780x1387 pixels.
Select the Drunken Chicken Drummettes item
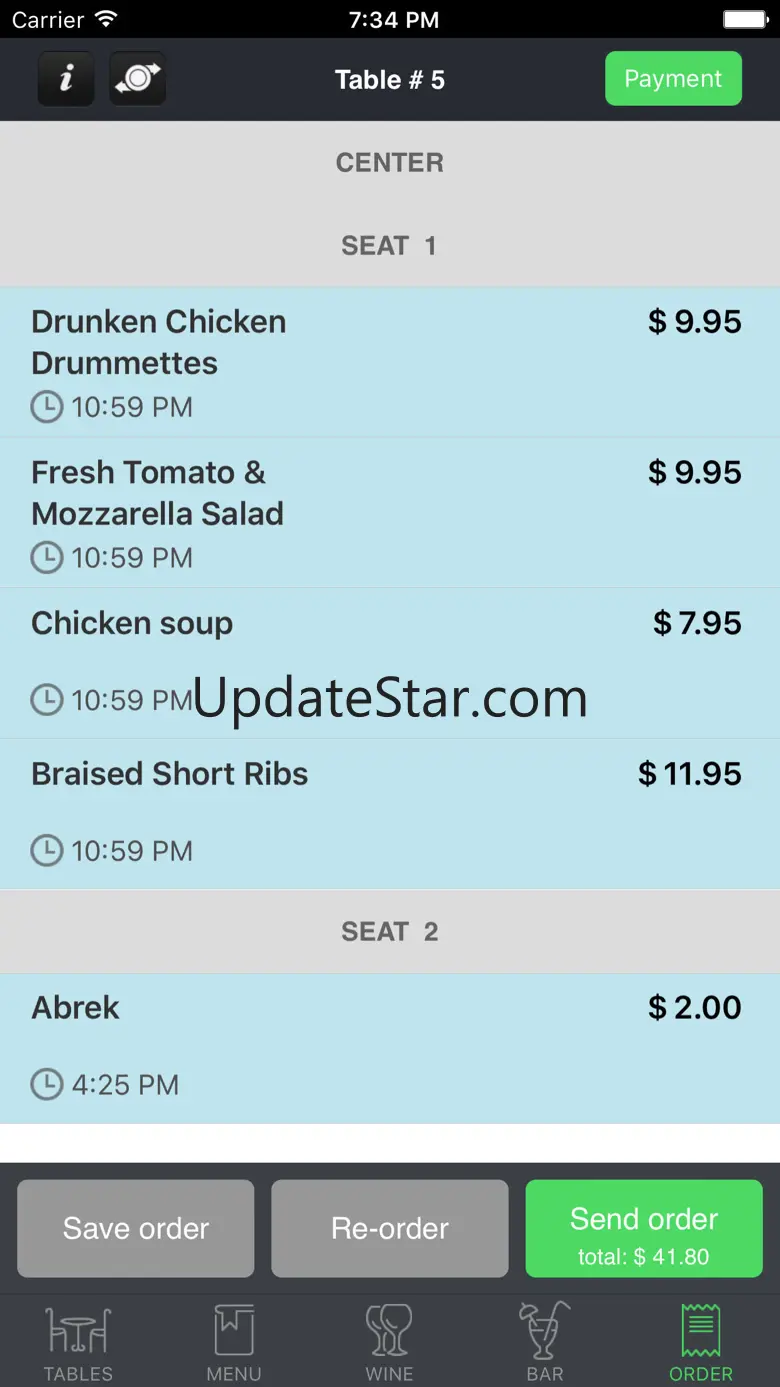coord(390,362)
